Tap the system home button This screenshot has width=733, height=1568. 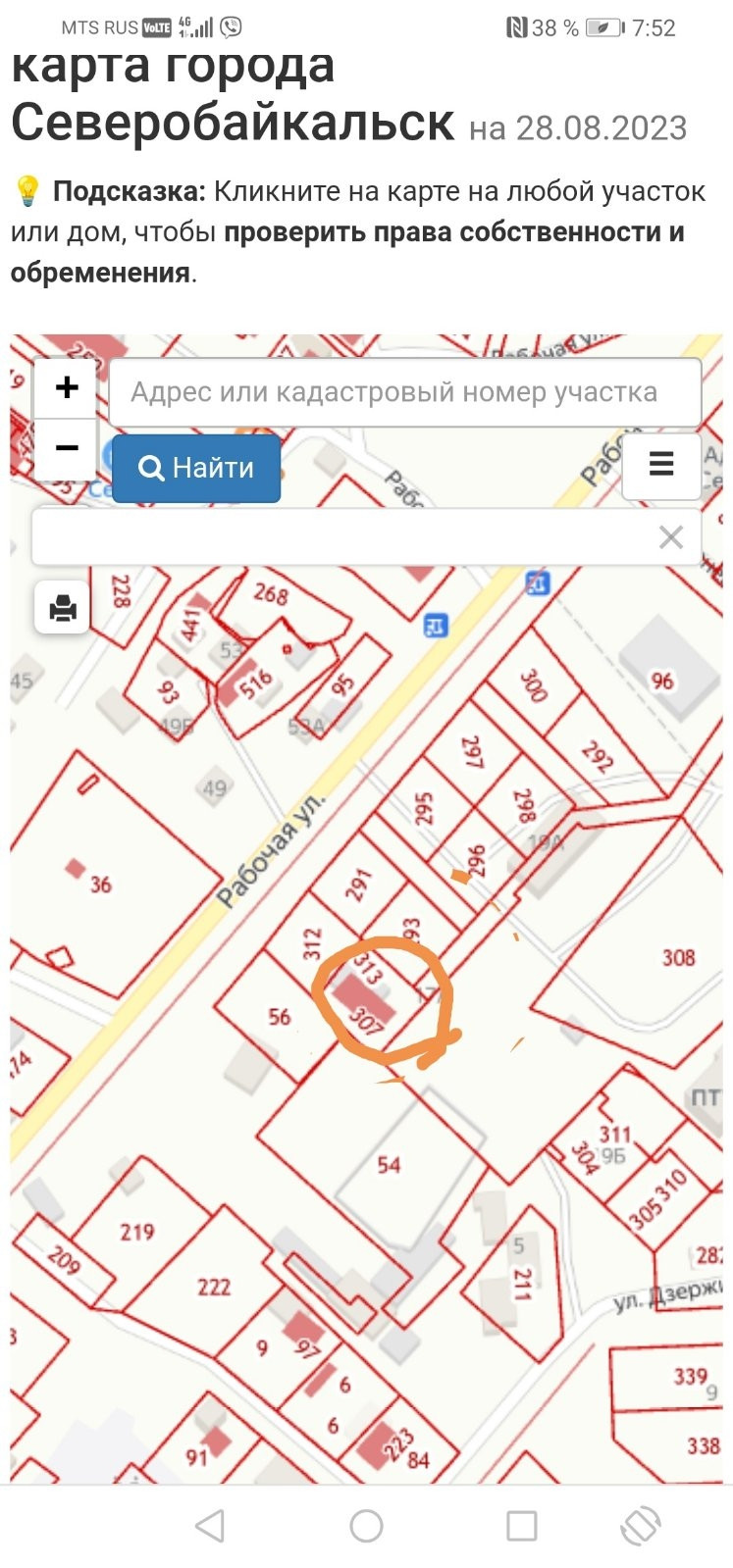point(366,1526)
